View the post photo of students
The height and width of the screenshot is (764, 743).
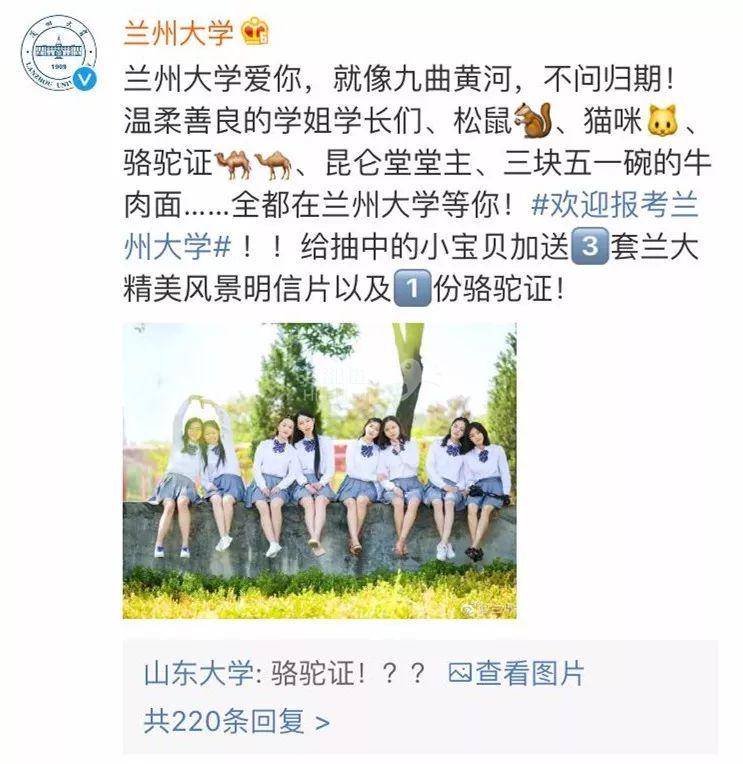[319, 470]
